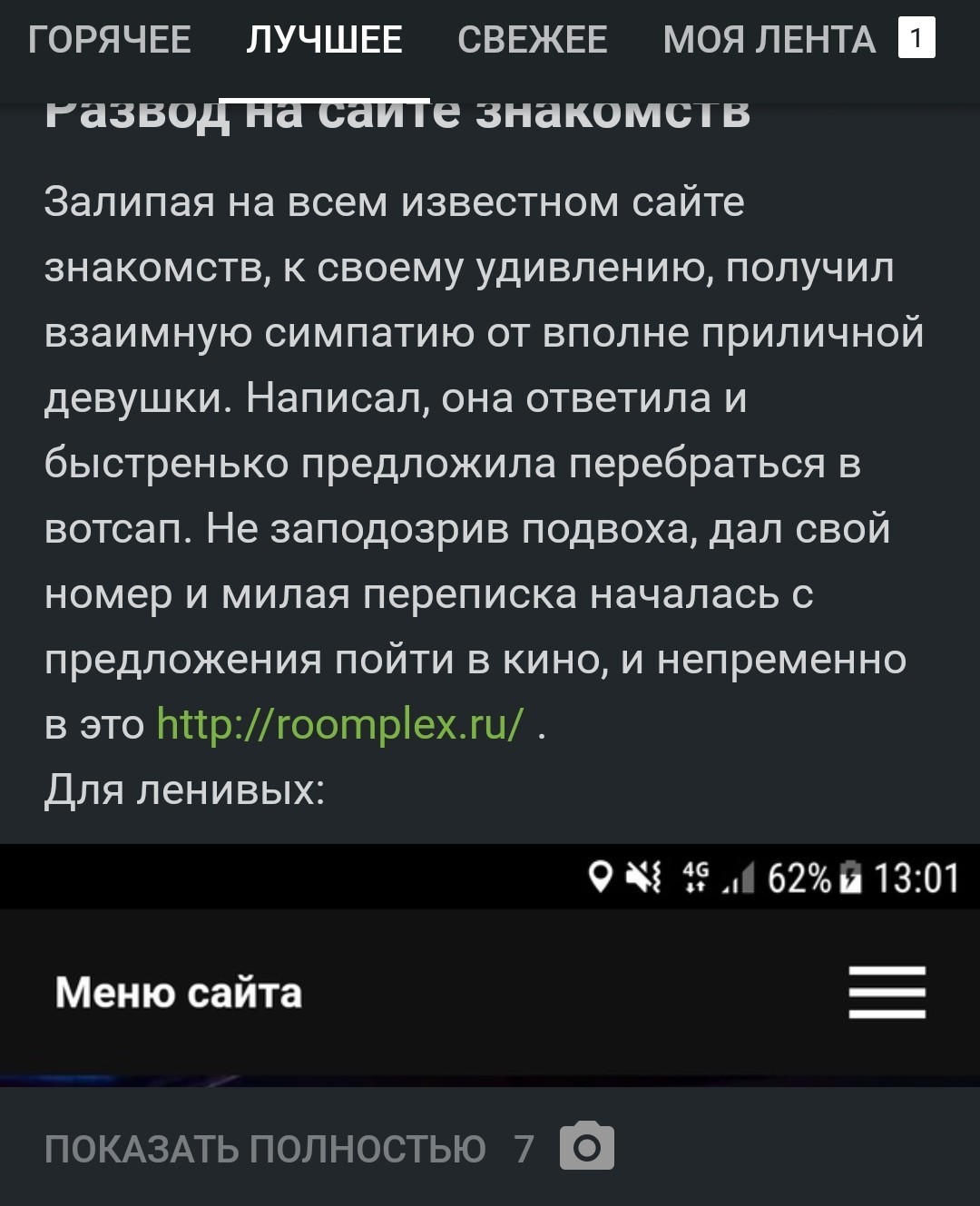Open the Свежее tab
The image size is (980, 1206).
coord(533,40)
